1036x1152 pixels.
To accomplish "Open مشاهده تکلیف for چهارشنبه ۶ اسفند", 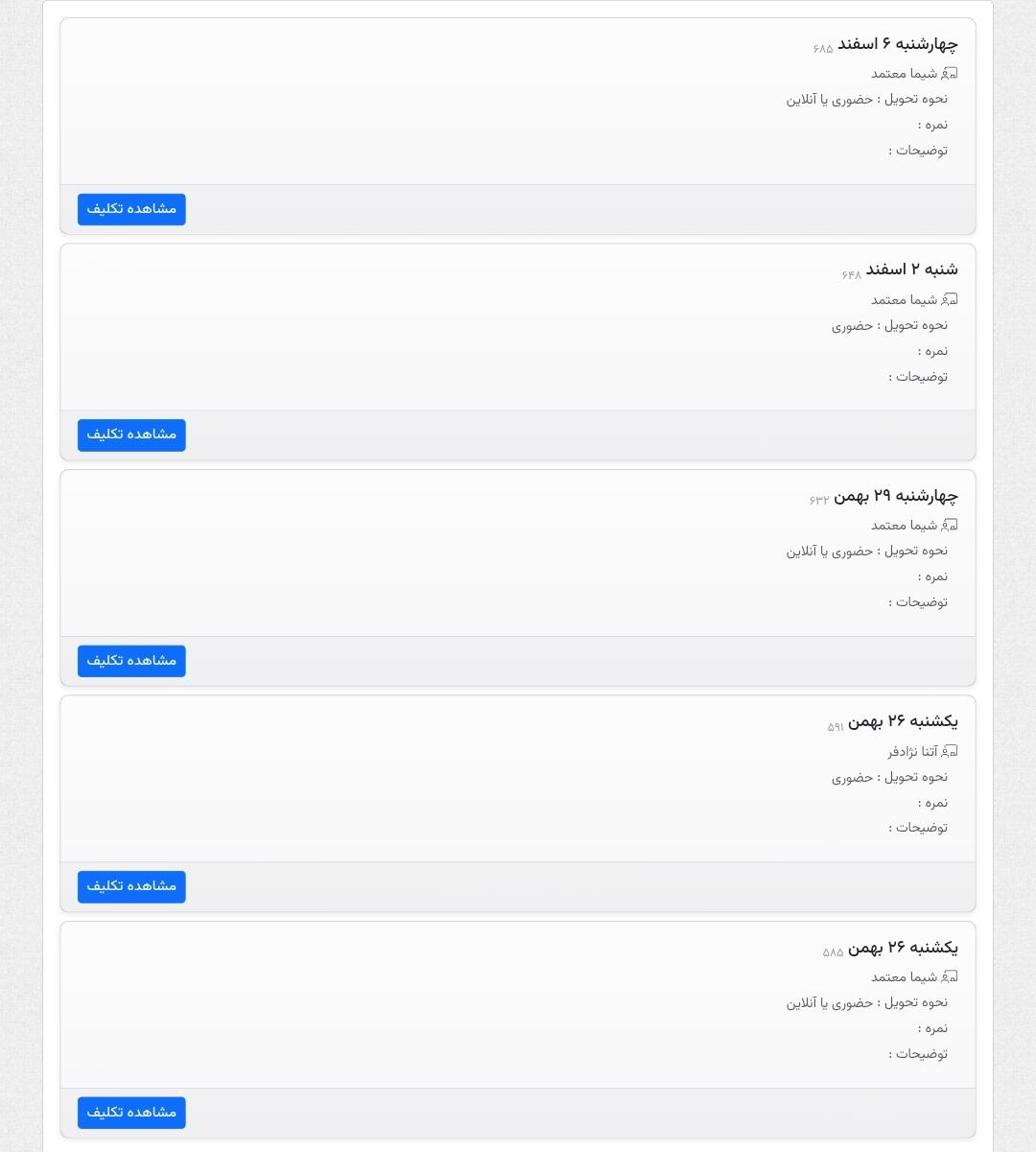I will click(131, 209).
